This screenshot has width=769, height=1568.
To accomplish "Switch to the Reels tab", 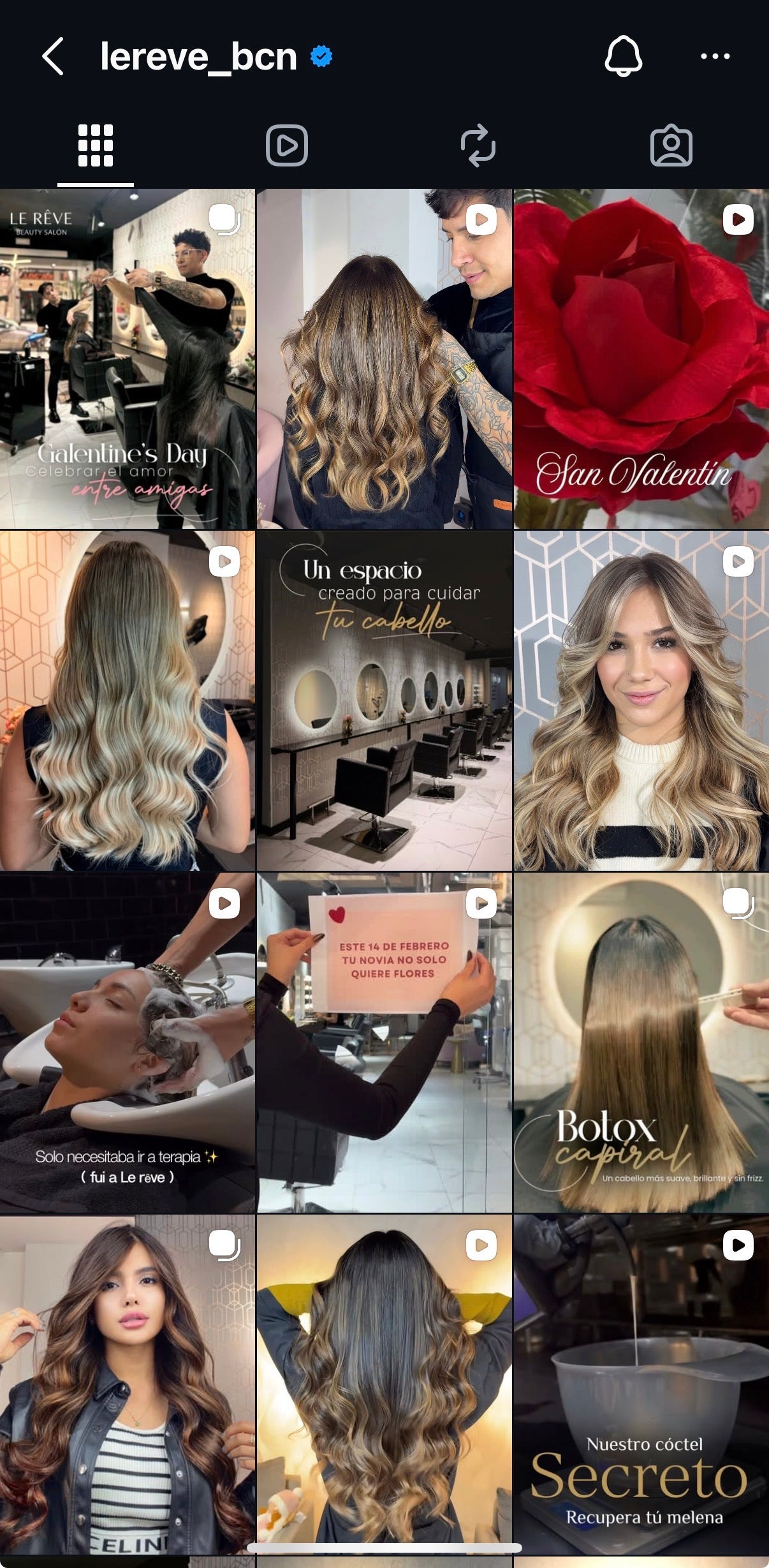I will (x=287, y=145).
